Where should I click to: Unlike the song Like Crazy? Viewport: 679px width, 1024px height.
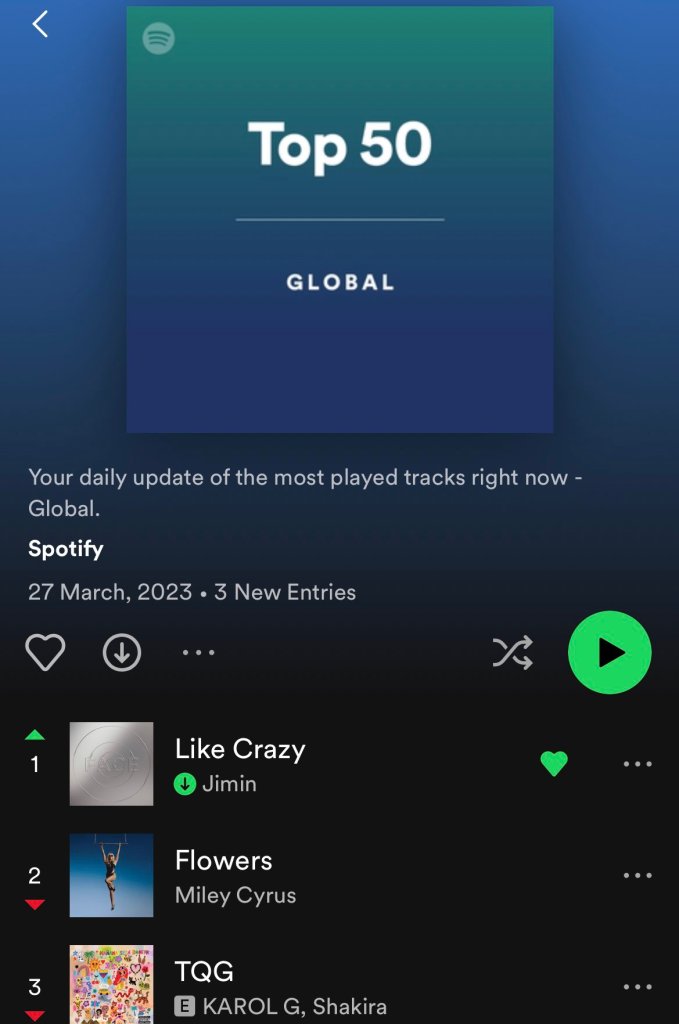(553, 764)
